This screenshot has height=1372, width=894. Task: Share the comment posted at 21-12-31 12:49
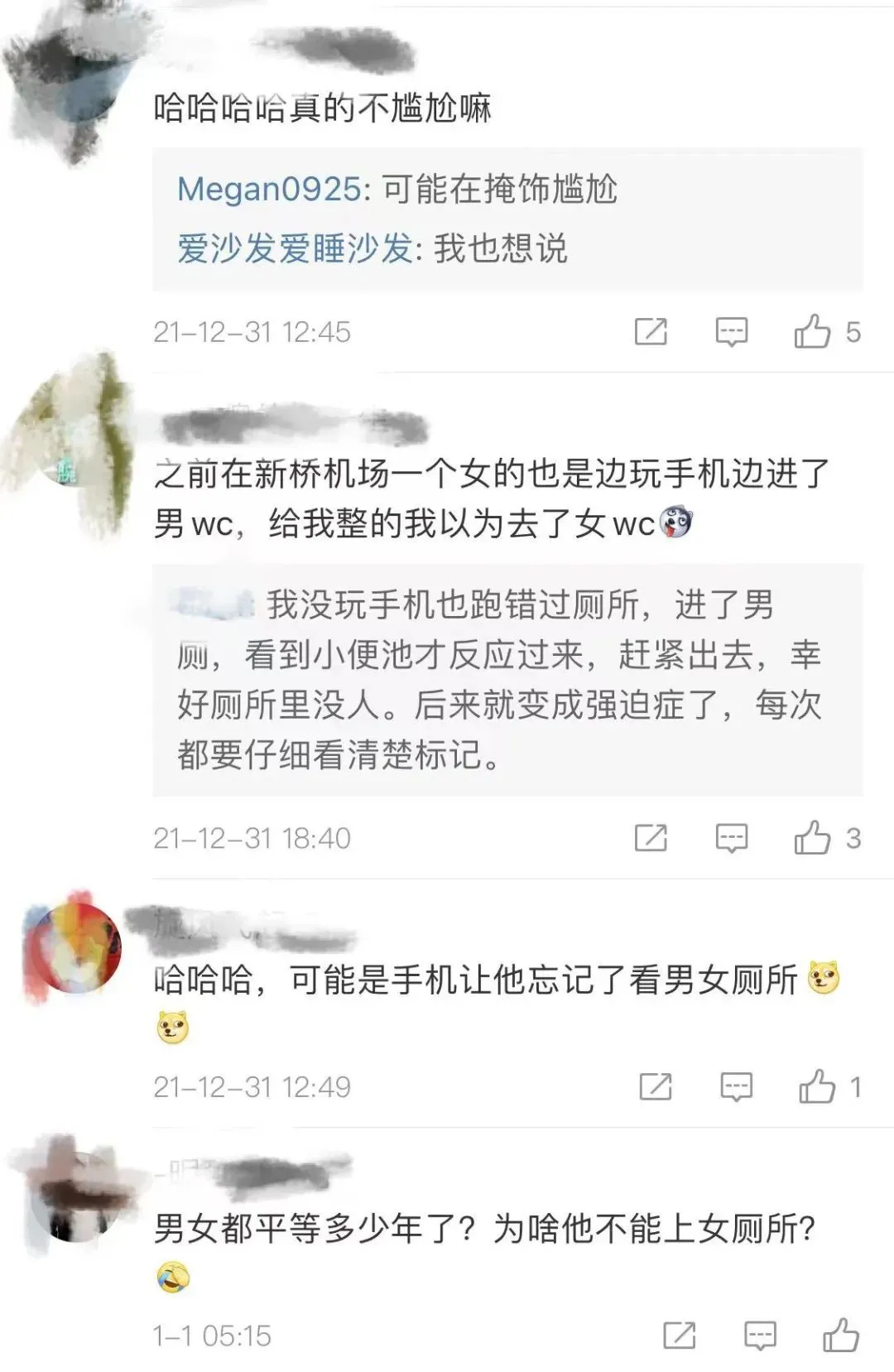(x=656, y=1086)
